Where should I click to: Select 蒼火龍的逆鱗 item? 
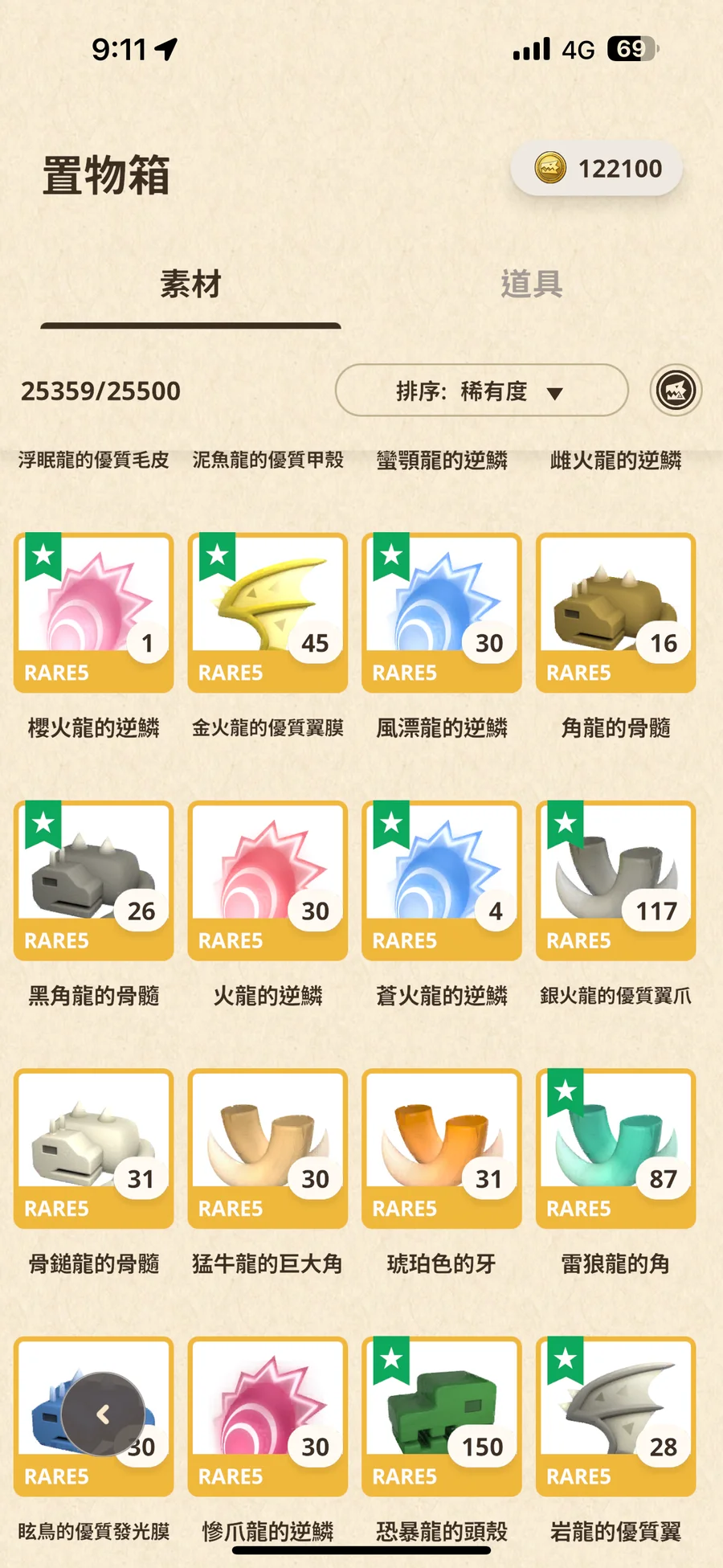click(442, 880)
